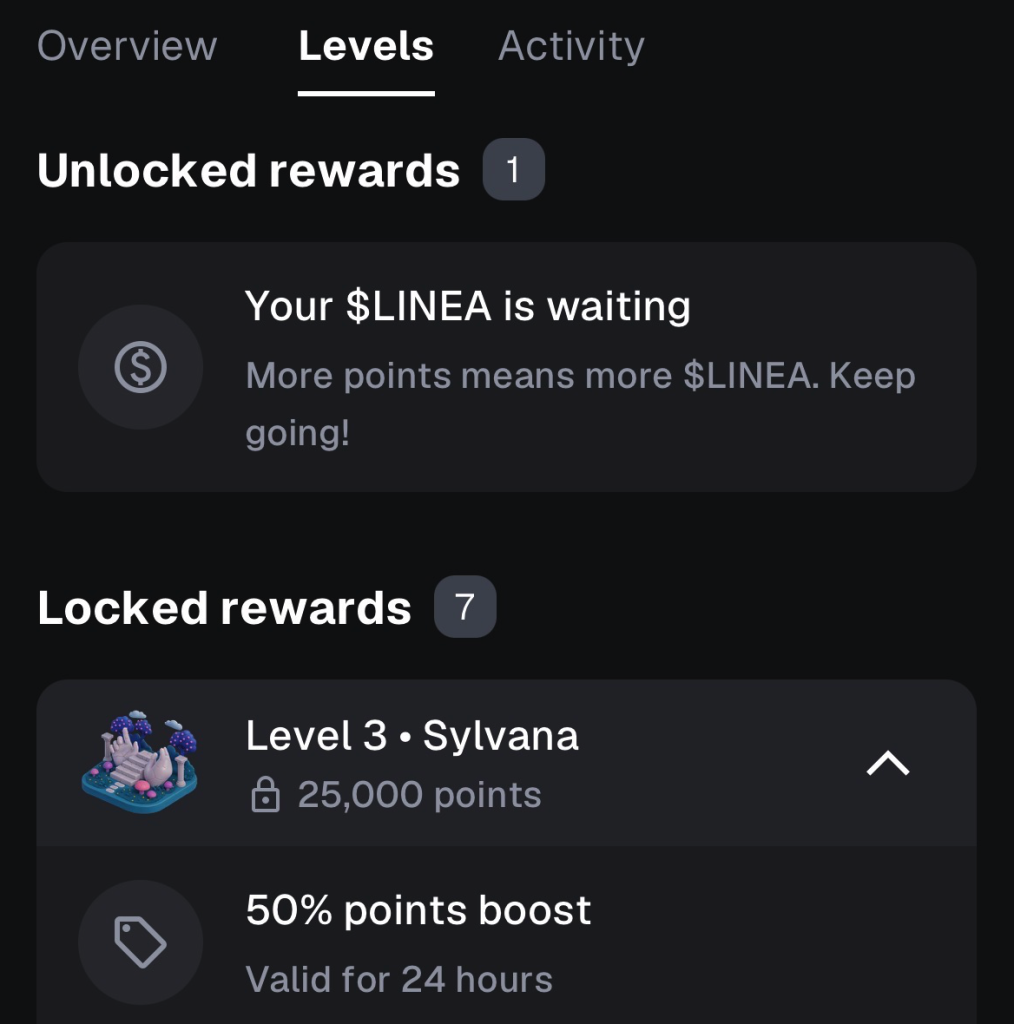Click the Your $LINEA is waiting card
Screen dimensions: 1014x1024
coord(506,367)
